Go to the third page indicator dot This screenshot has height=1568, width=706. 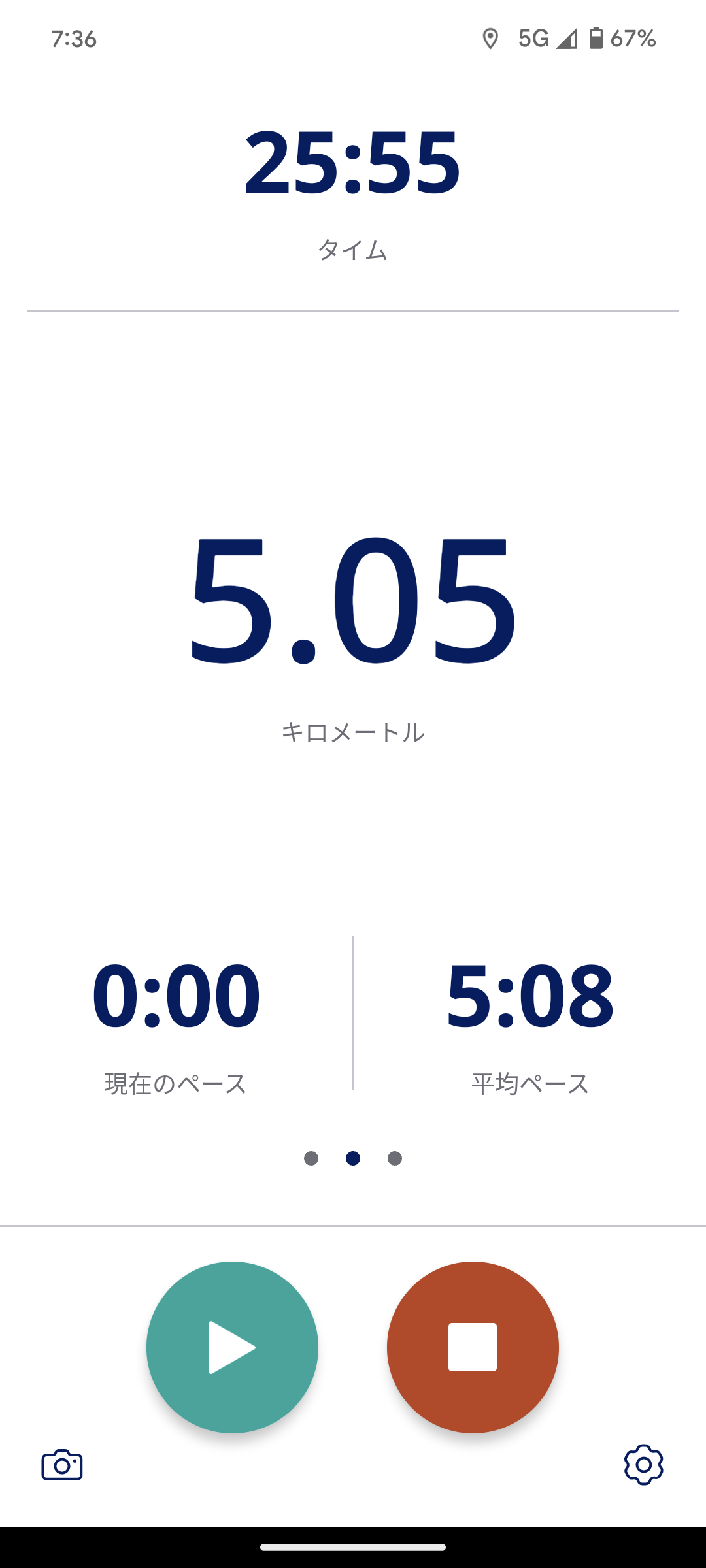click(x=395, y=1158)
